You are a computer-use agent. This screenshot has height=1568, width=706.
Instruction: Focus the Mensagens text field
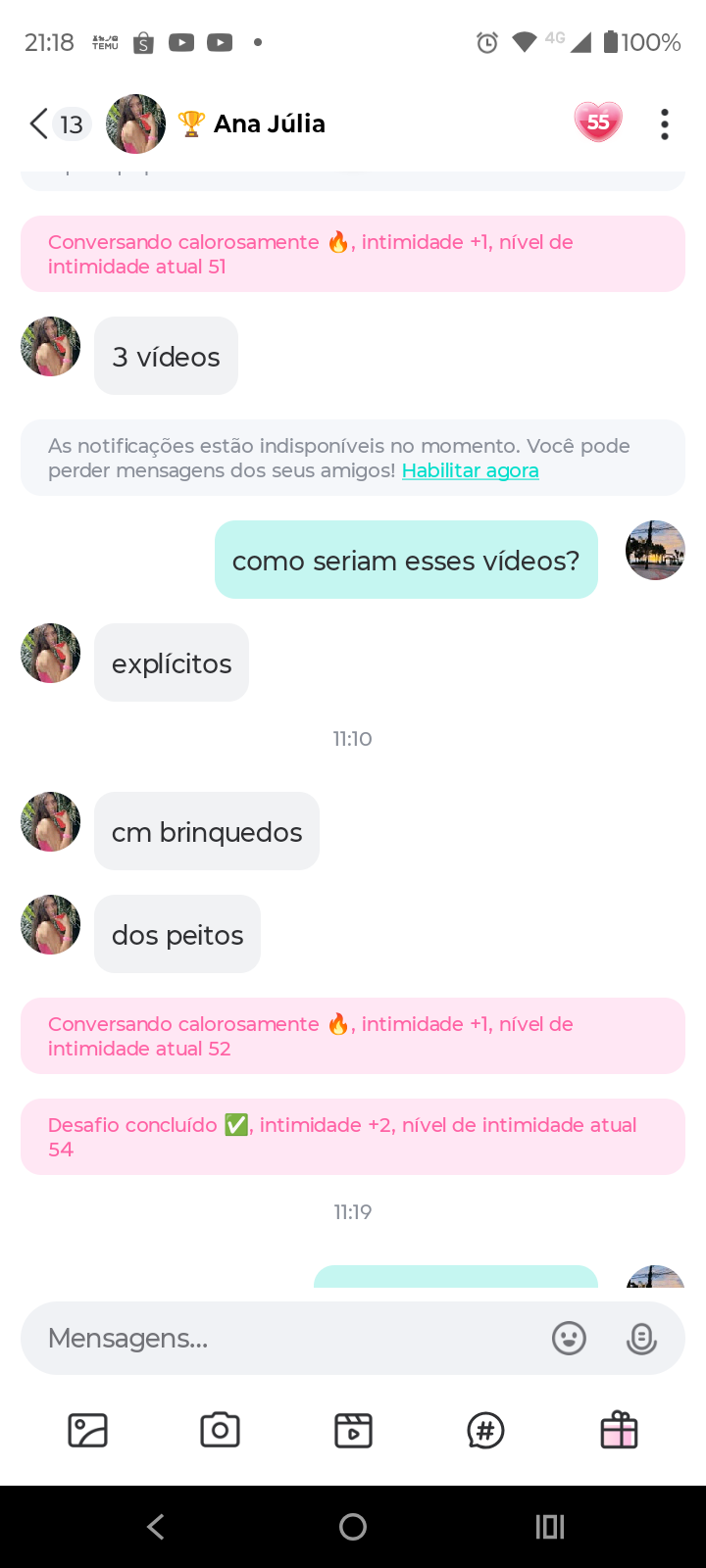pyautogui.click(x=284, y=1338)
